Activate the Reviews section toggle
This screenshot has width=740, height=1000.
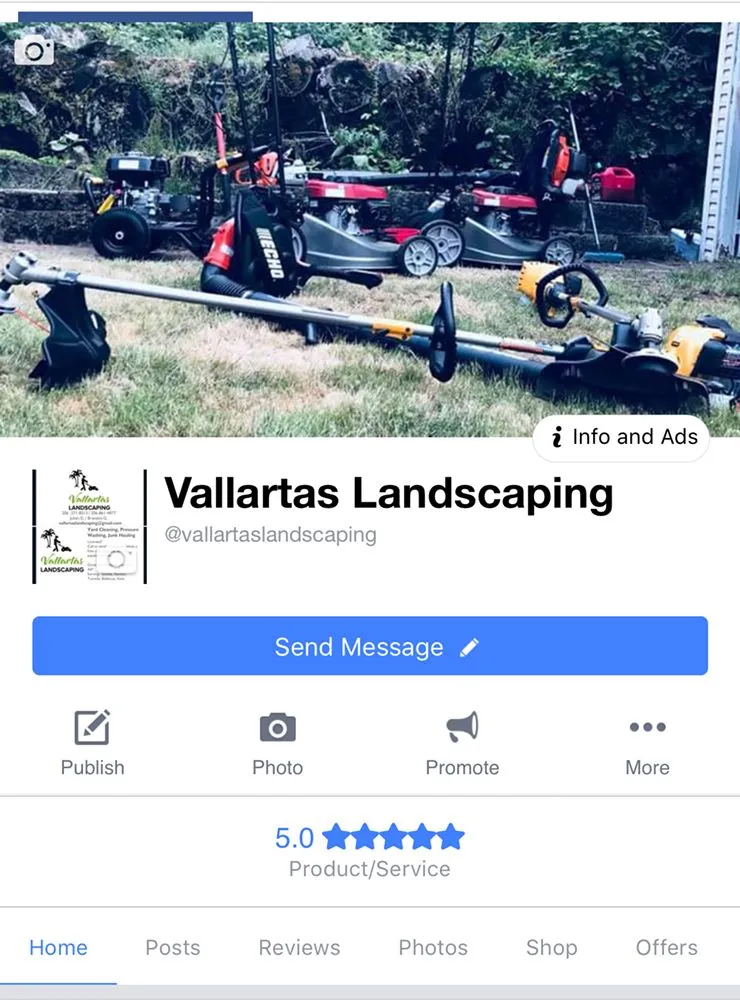coord(298,947)
